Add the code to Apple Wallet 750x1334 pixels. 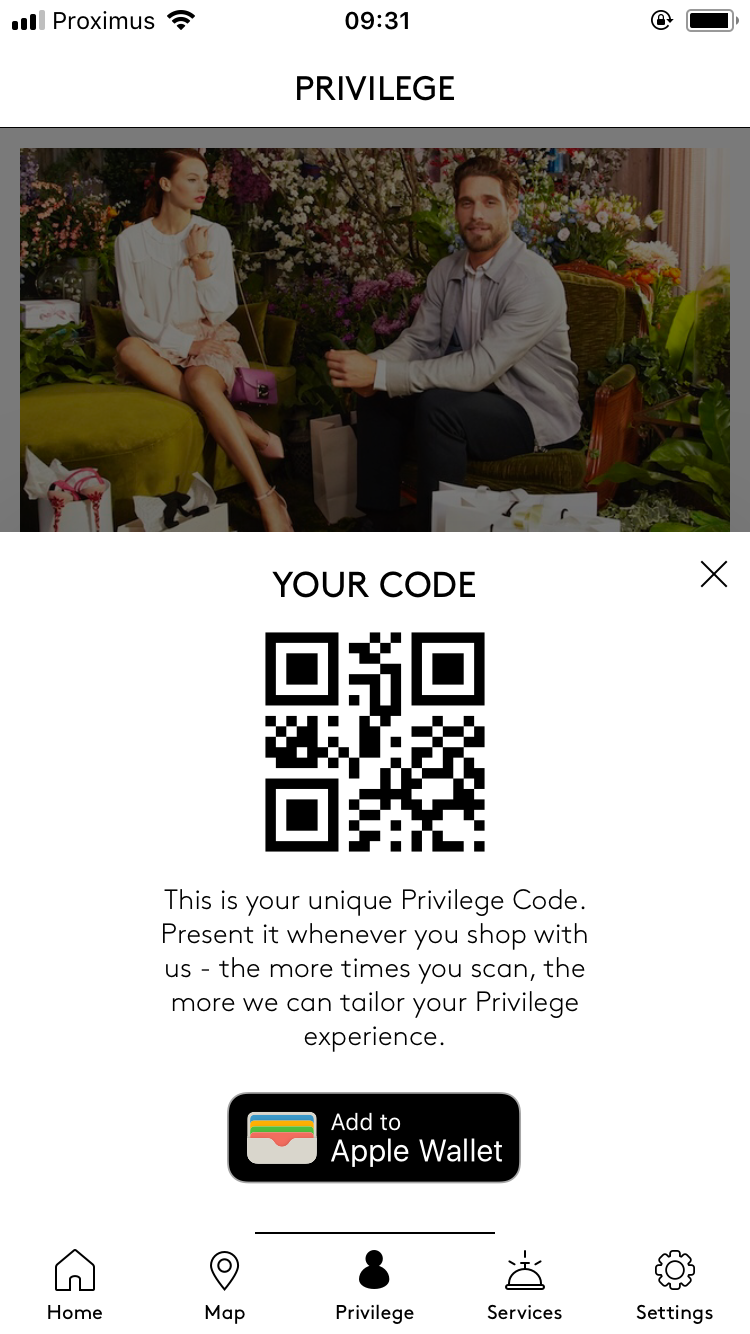(374, 1138)
